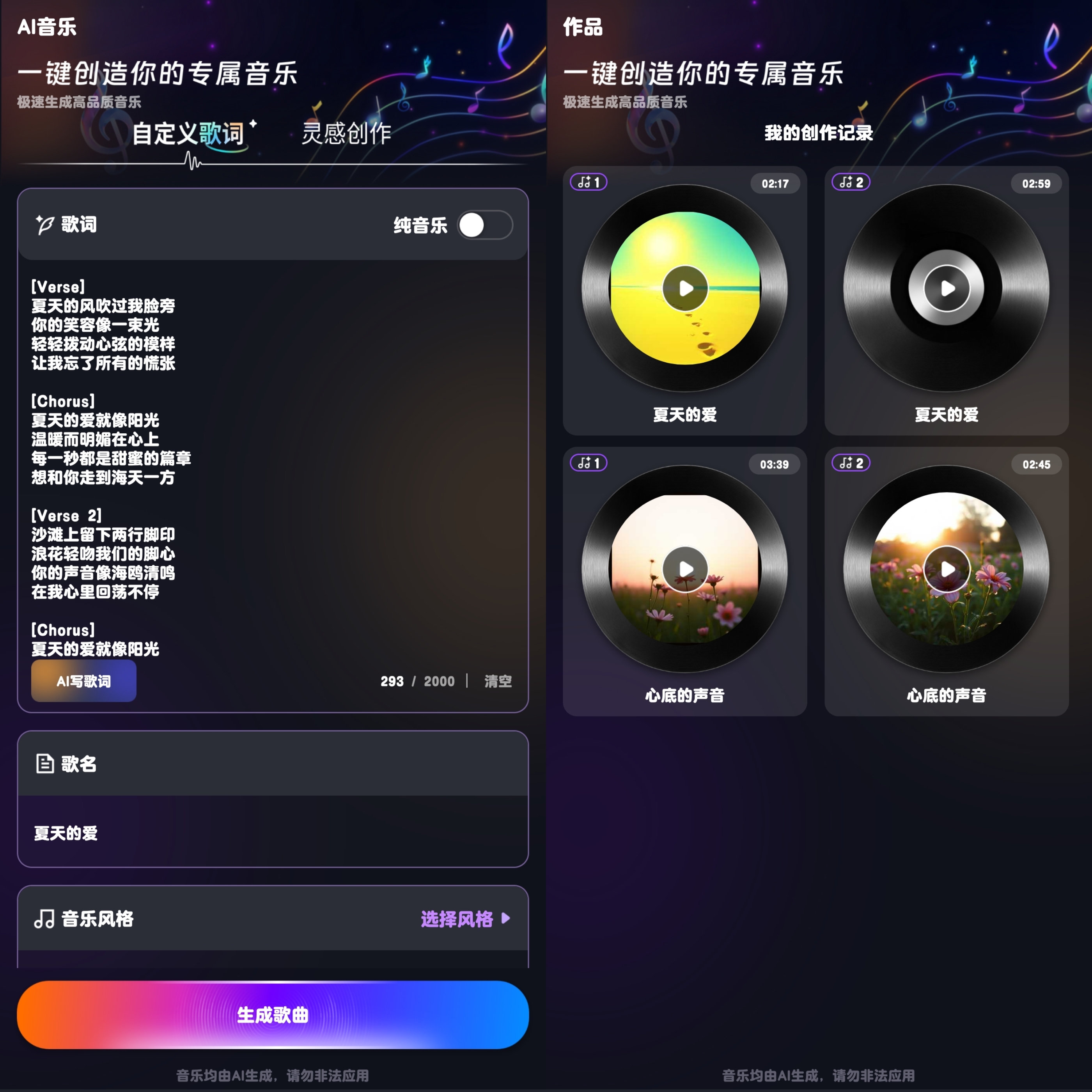Play 心底的声音 track lasting 02:45

(947, 569)
